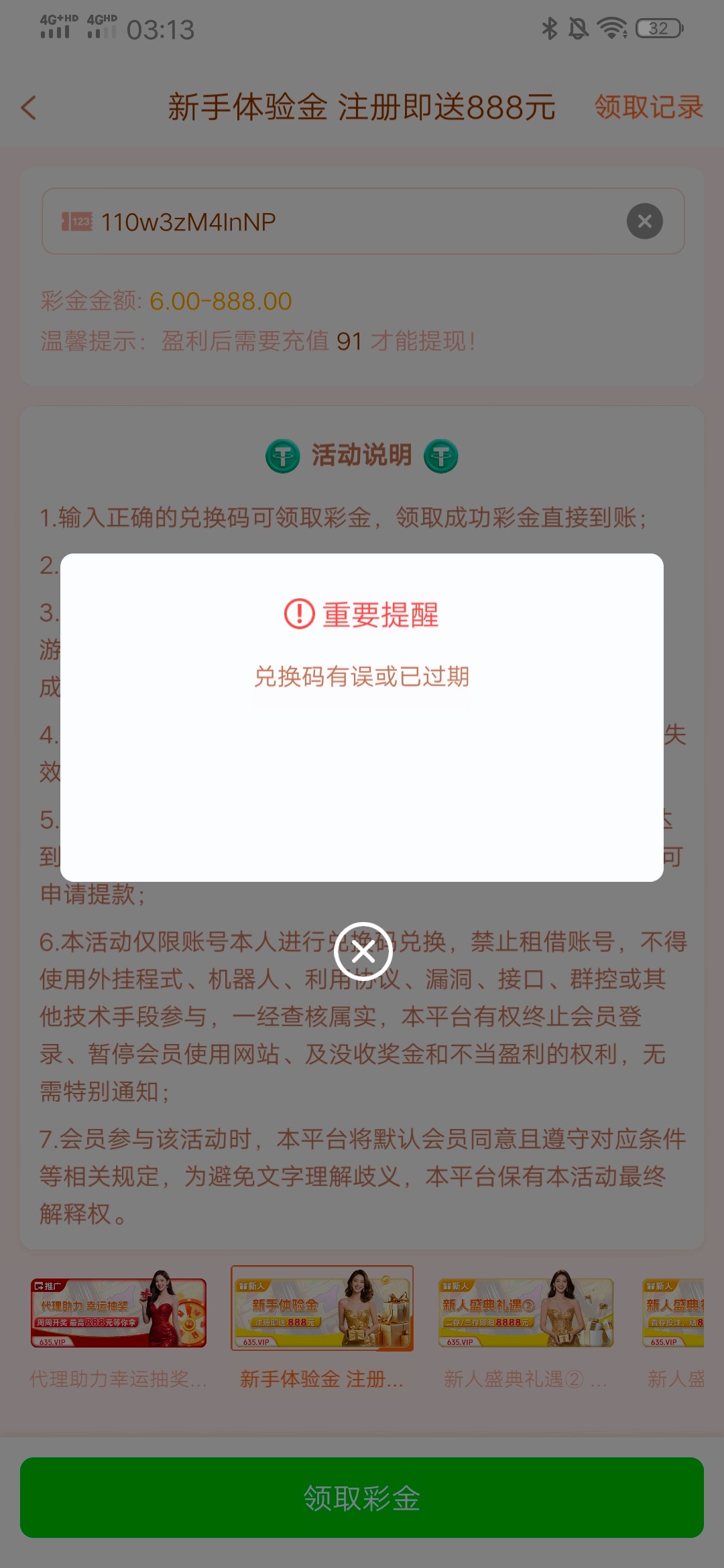The width and height of the screenshot is (724, 1568).
Task: Open the 新人盛典礼遇② promotion card
Action: (526, 1313)
